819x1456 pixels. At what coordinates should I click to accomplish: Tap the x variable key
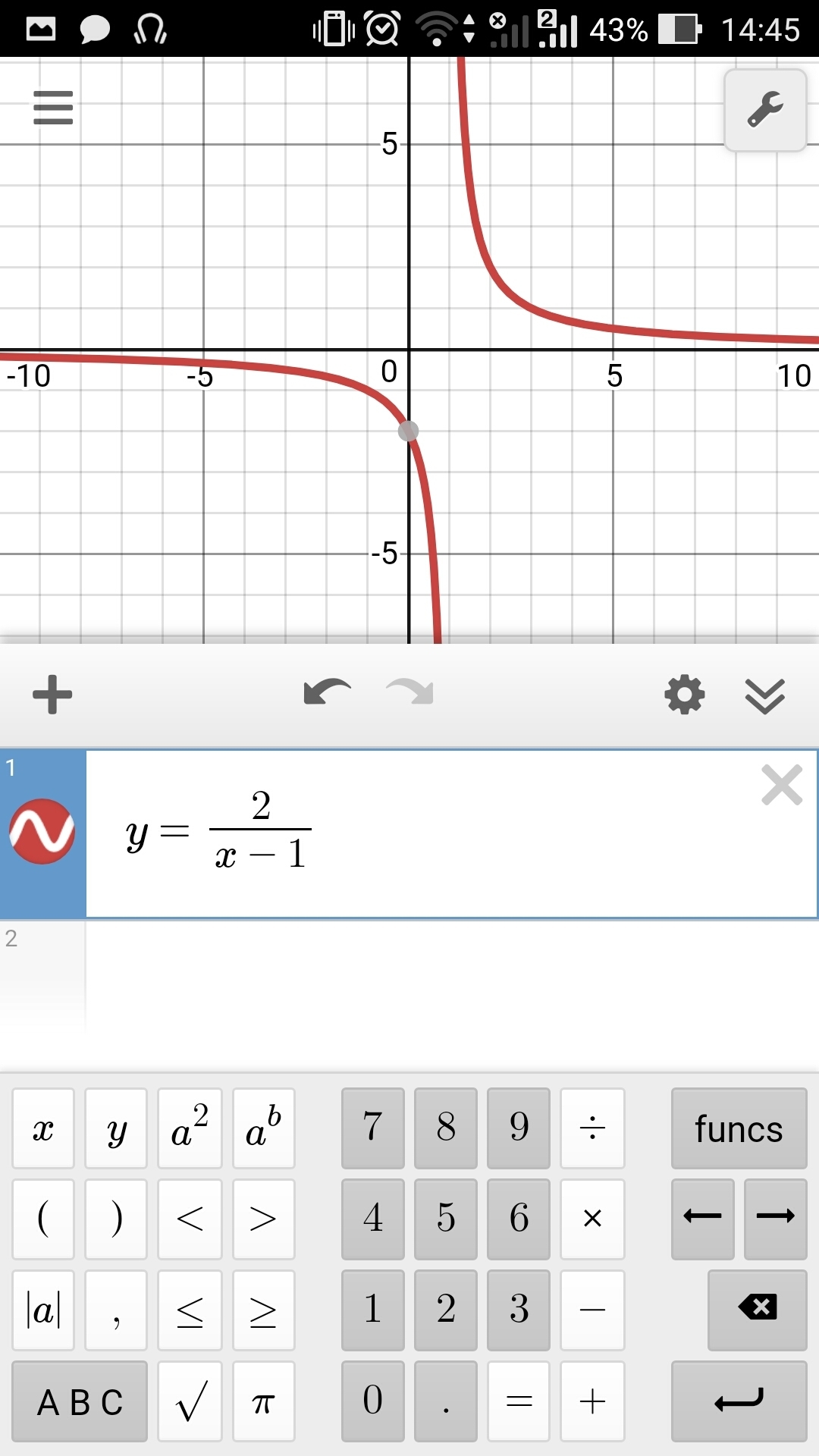coord(43,1128)
